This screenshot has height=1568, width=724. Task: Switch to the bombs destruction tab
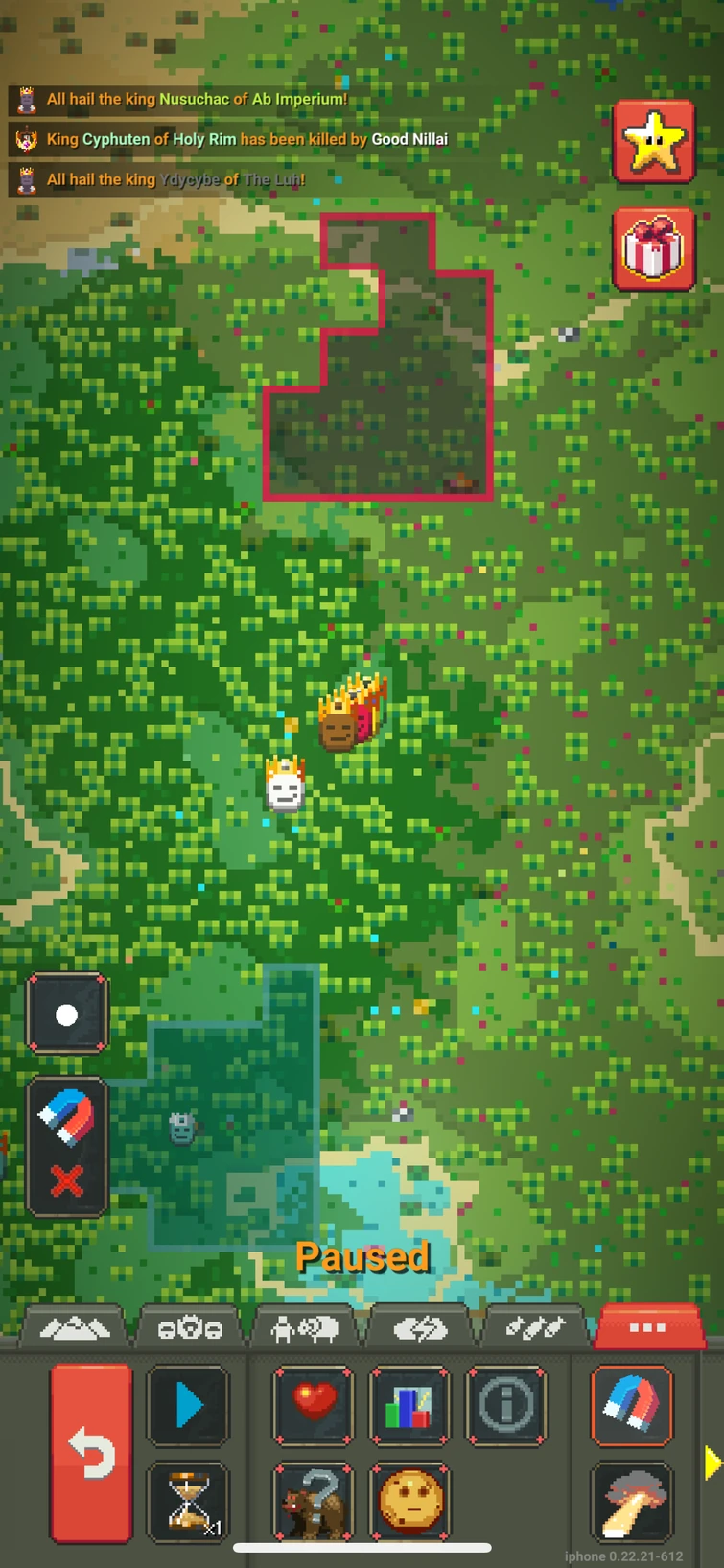536,1328
